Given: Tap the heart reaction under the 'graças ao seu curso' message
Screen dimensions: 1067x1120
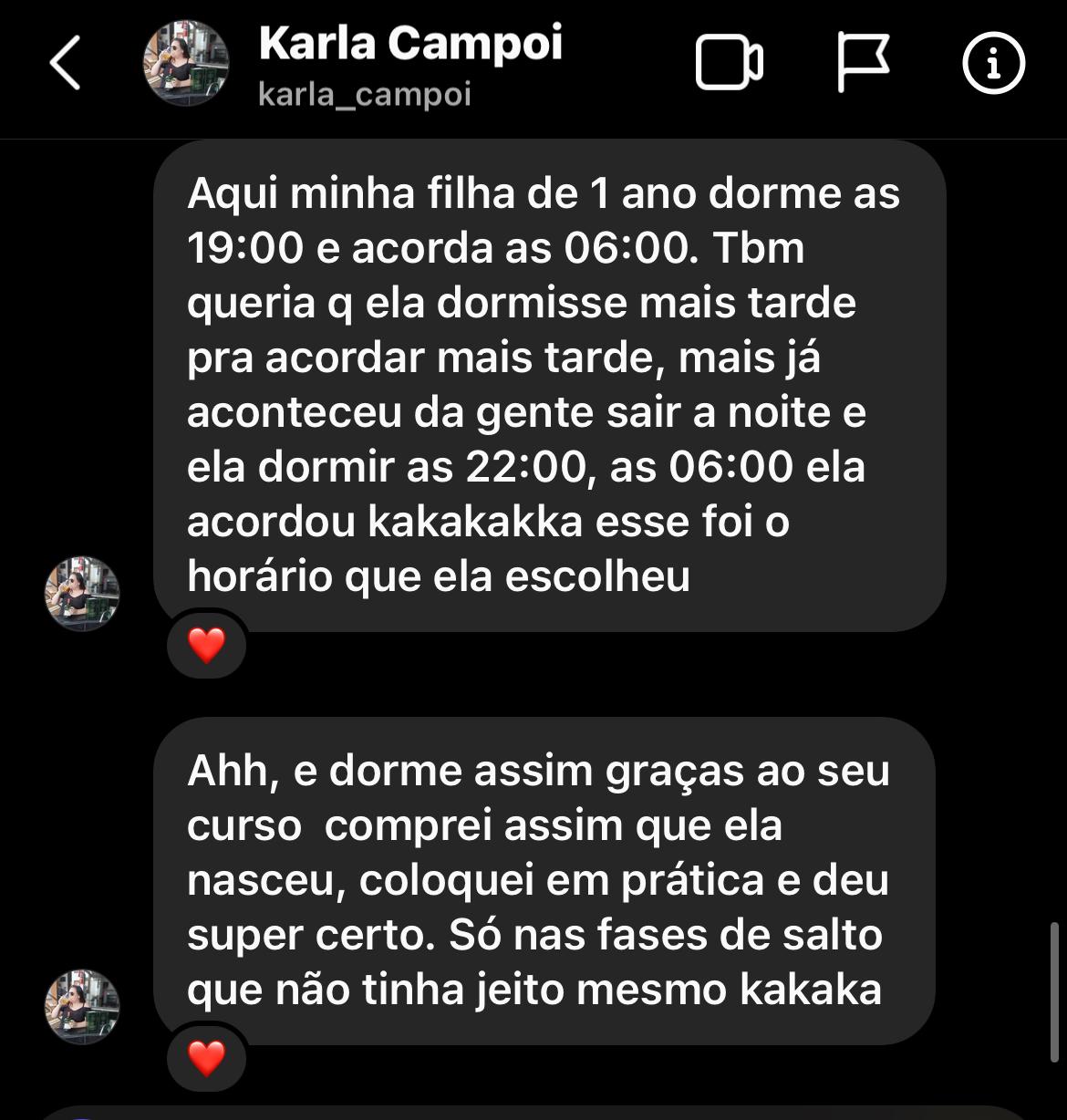Looking at the screenshot, I should coord(206,1058).
